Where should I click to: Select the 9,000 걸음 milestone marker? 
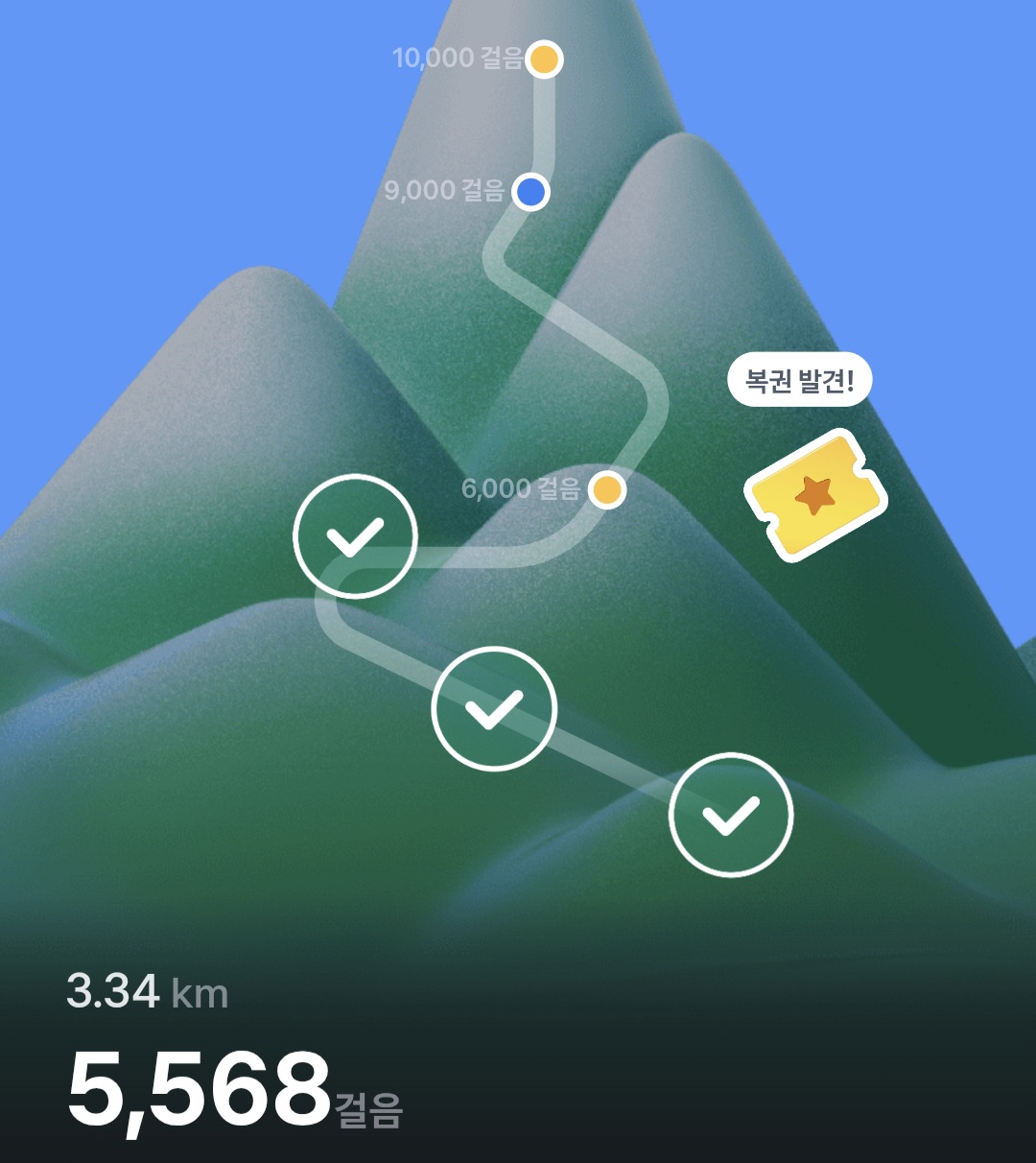(530, 191)
